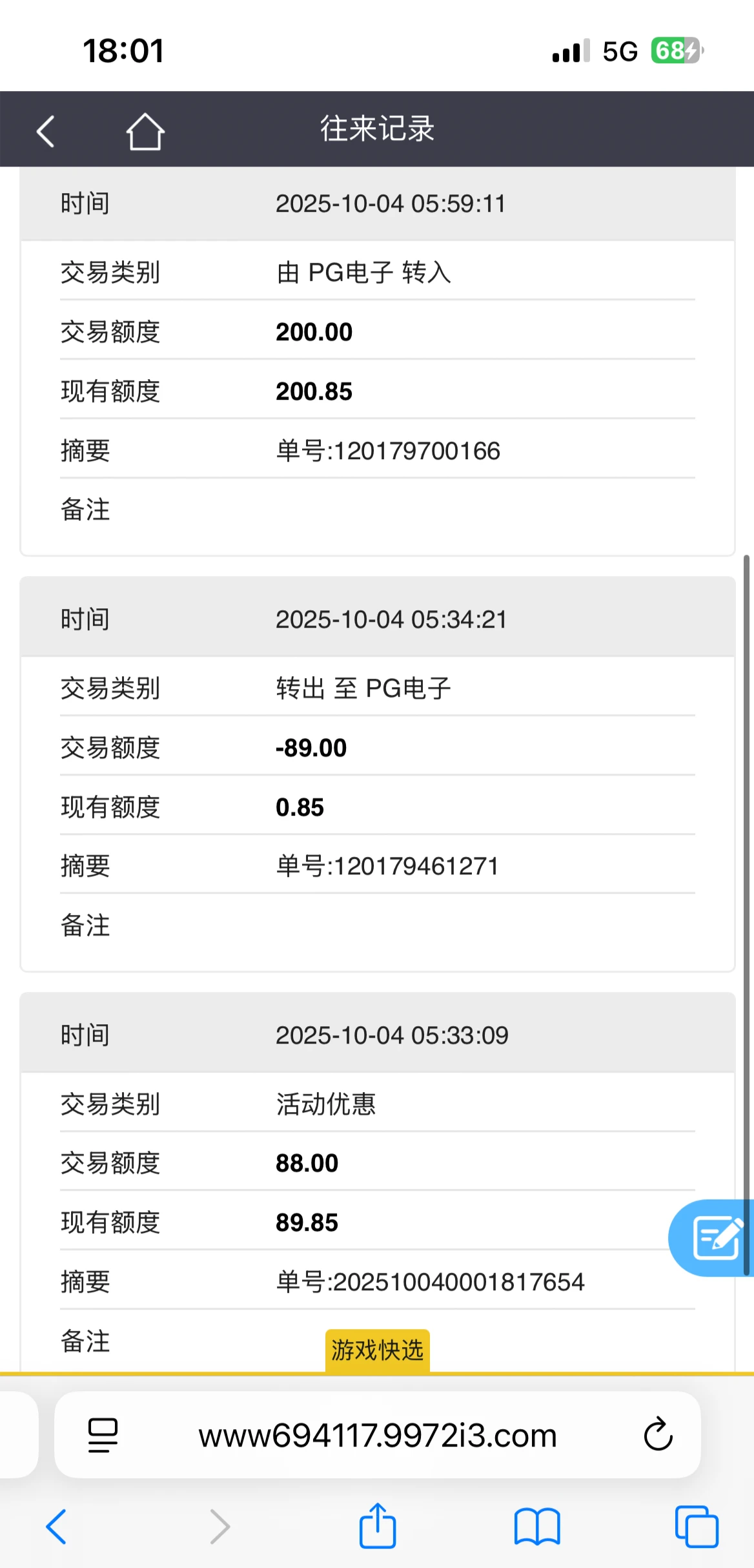Open the 游戏快选 quick game tab

(378, 1350)
